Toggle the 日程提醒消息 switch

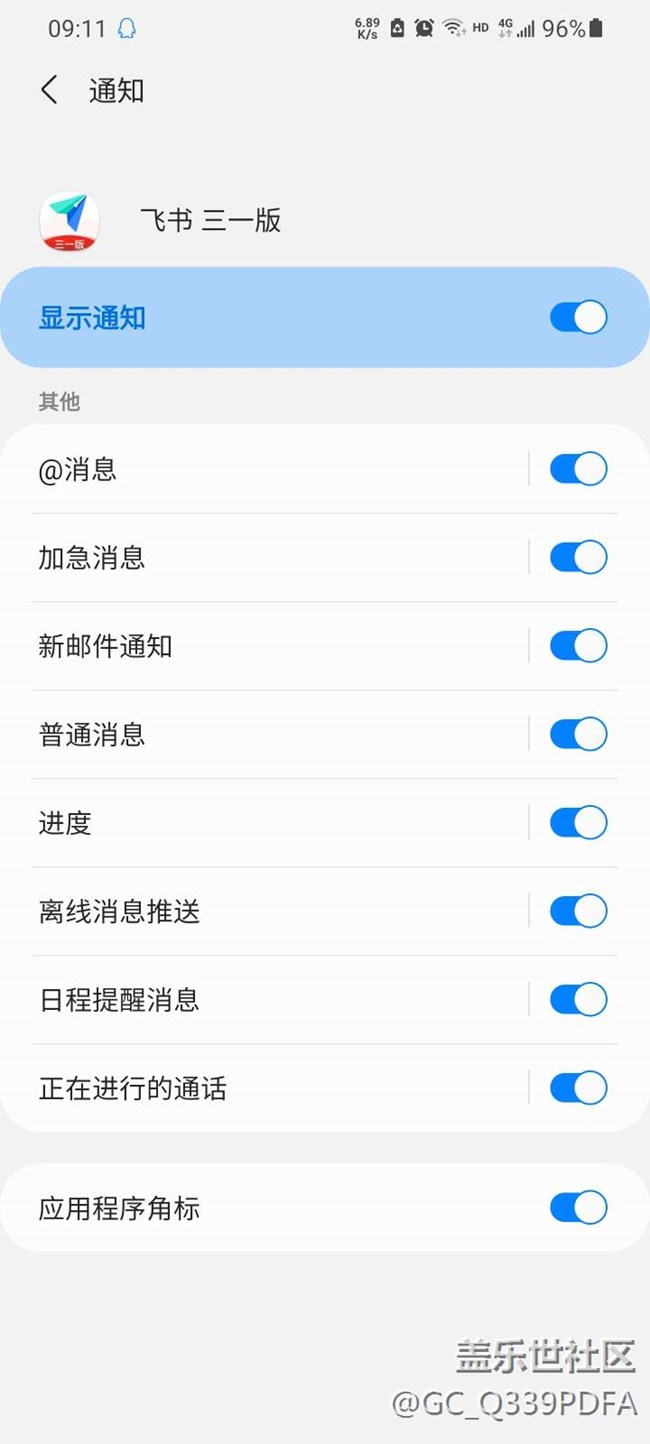coord(578,999)
